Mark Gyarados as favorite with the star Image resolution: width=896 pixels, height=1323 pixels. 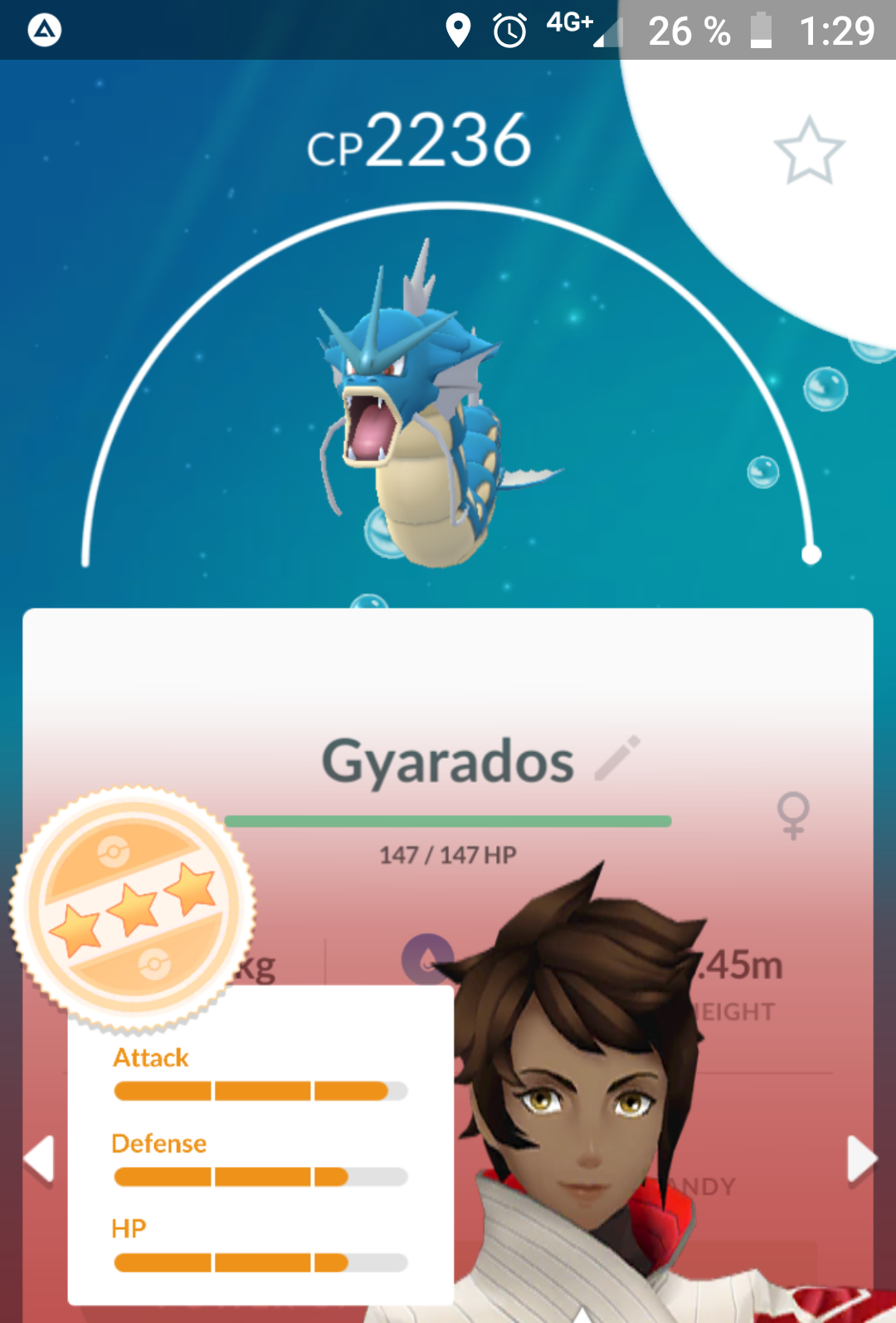pos(809,150)
